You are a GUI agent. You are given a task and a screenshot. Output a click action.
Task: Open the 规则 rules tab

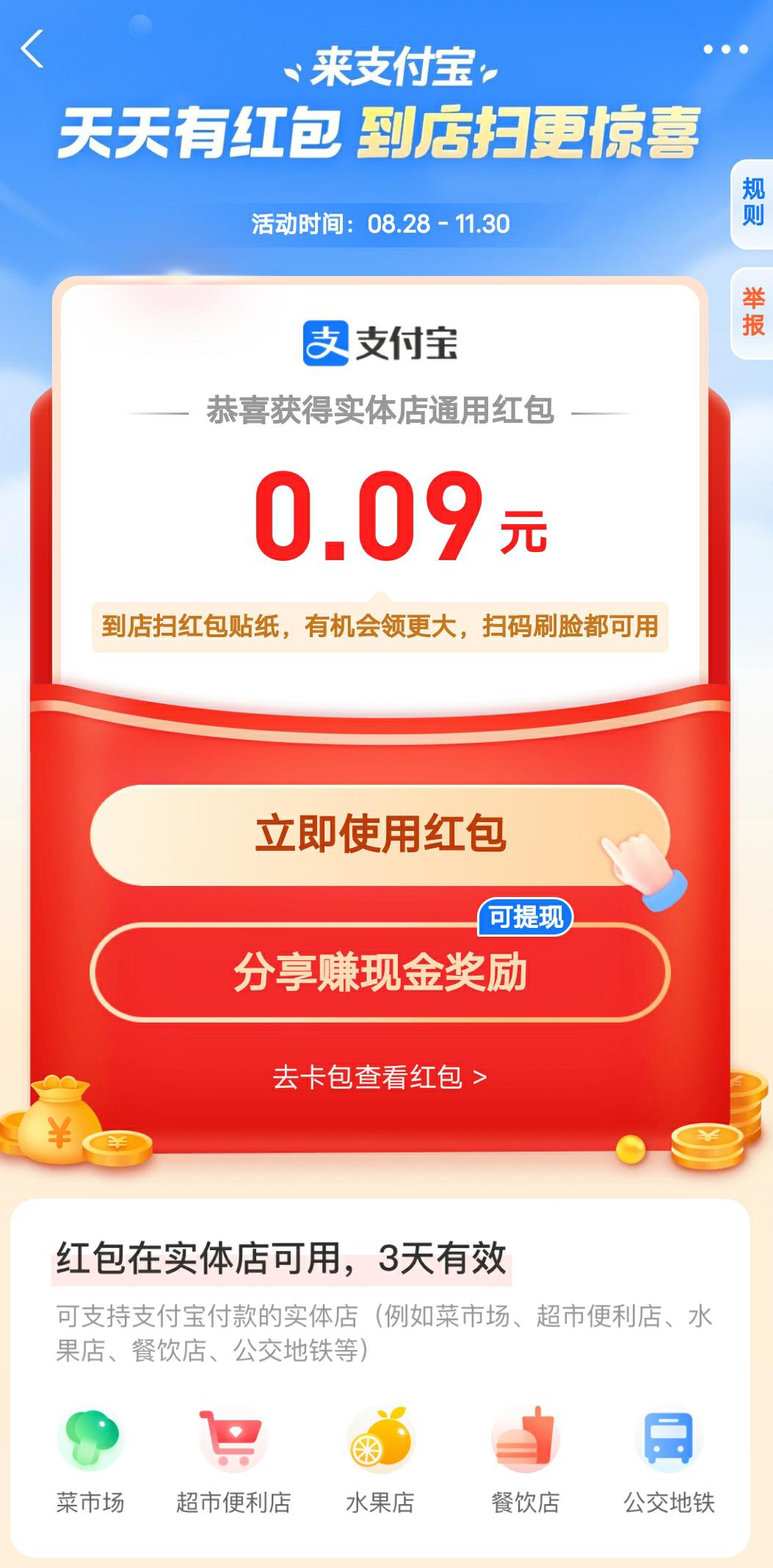coord(752,203)
